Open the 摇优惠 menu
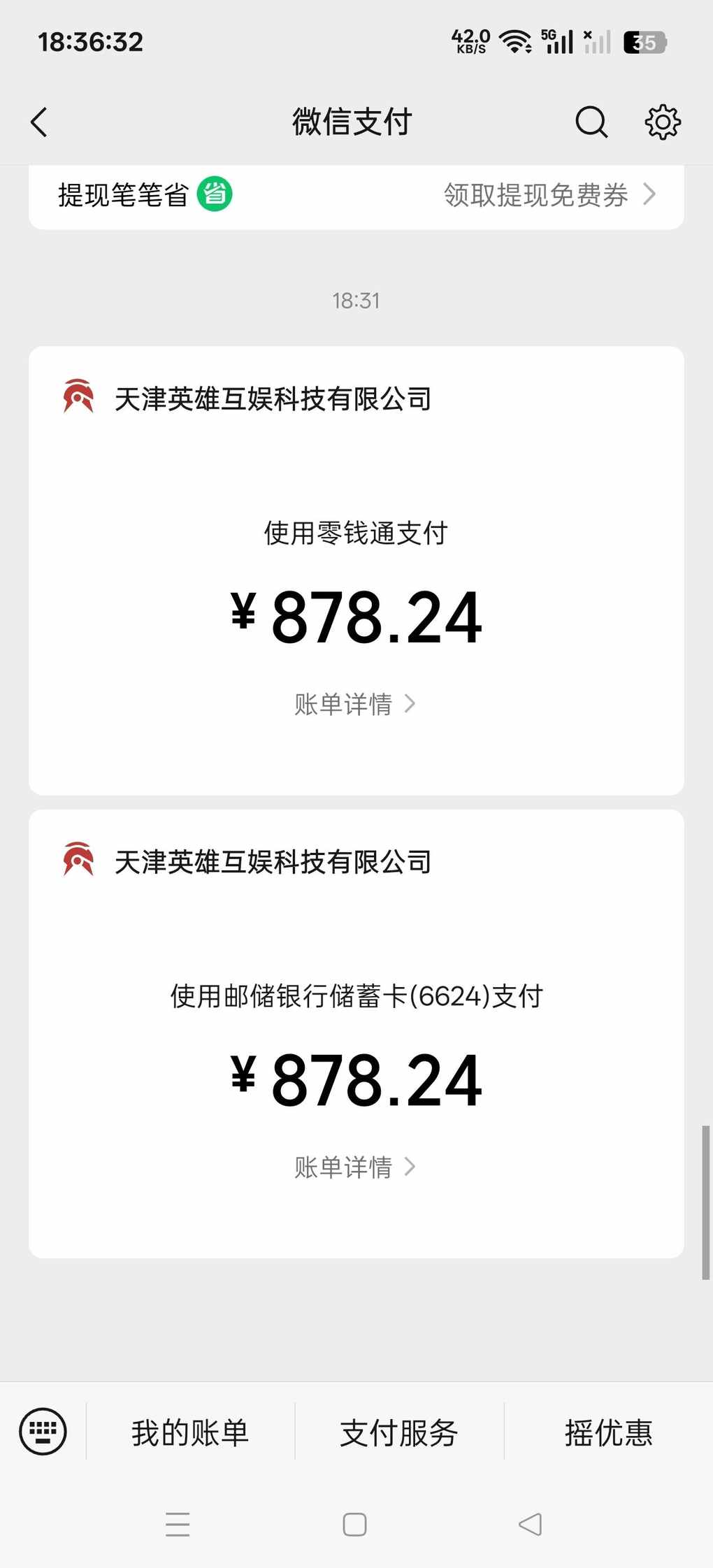The width and height of the screenshot is (713, 1568). point(608,1432)
